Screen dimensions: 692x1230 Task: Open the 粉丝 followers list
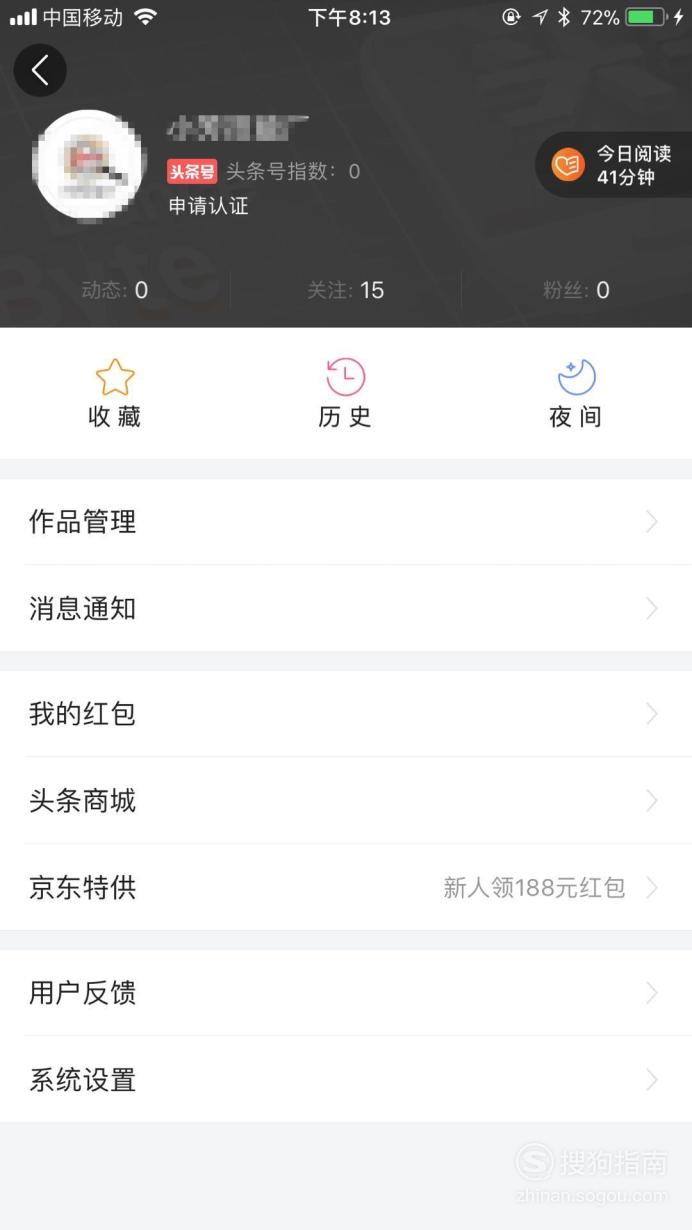click(x=576, y=290)
